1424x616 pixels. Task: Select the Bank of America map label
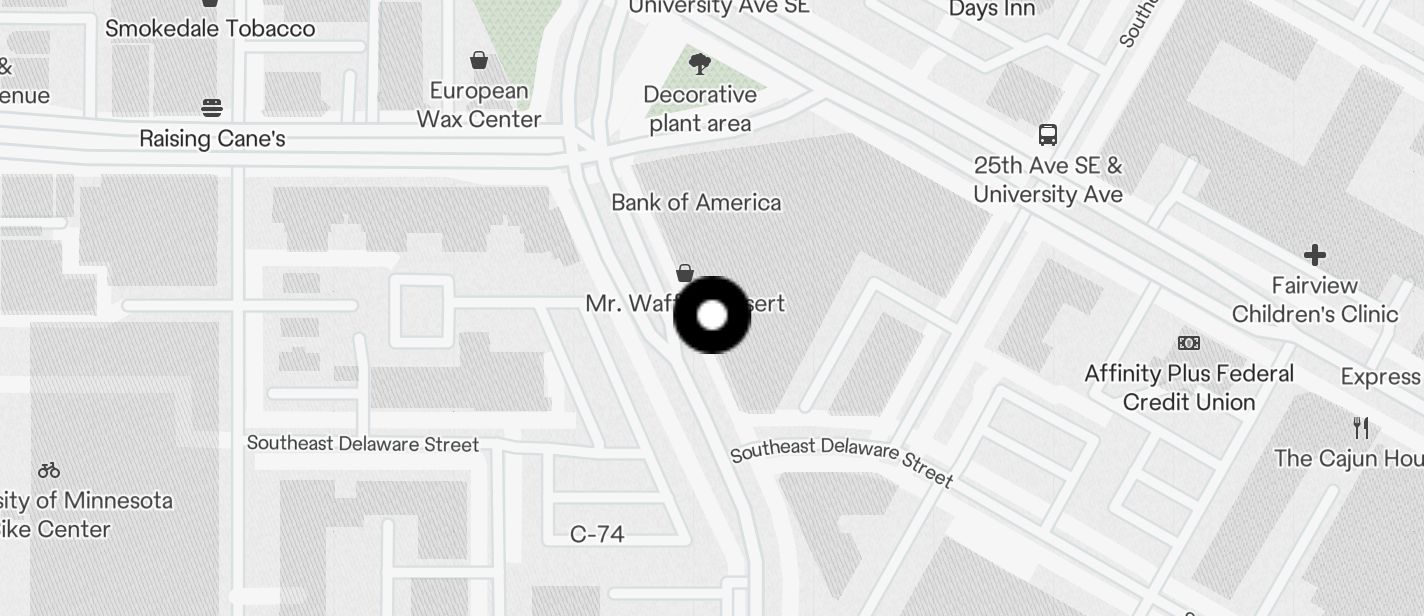[x=696, y=203]
